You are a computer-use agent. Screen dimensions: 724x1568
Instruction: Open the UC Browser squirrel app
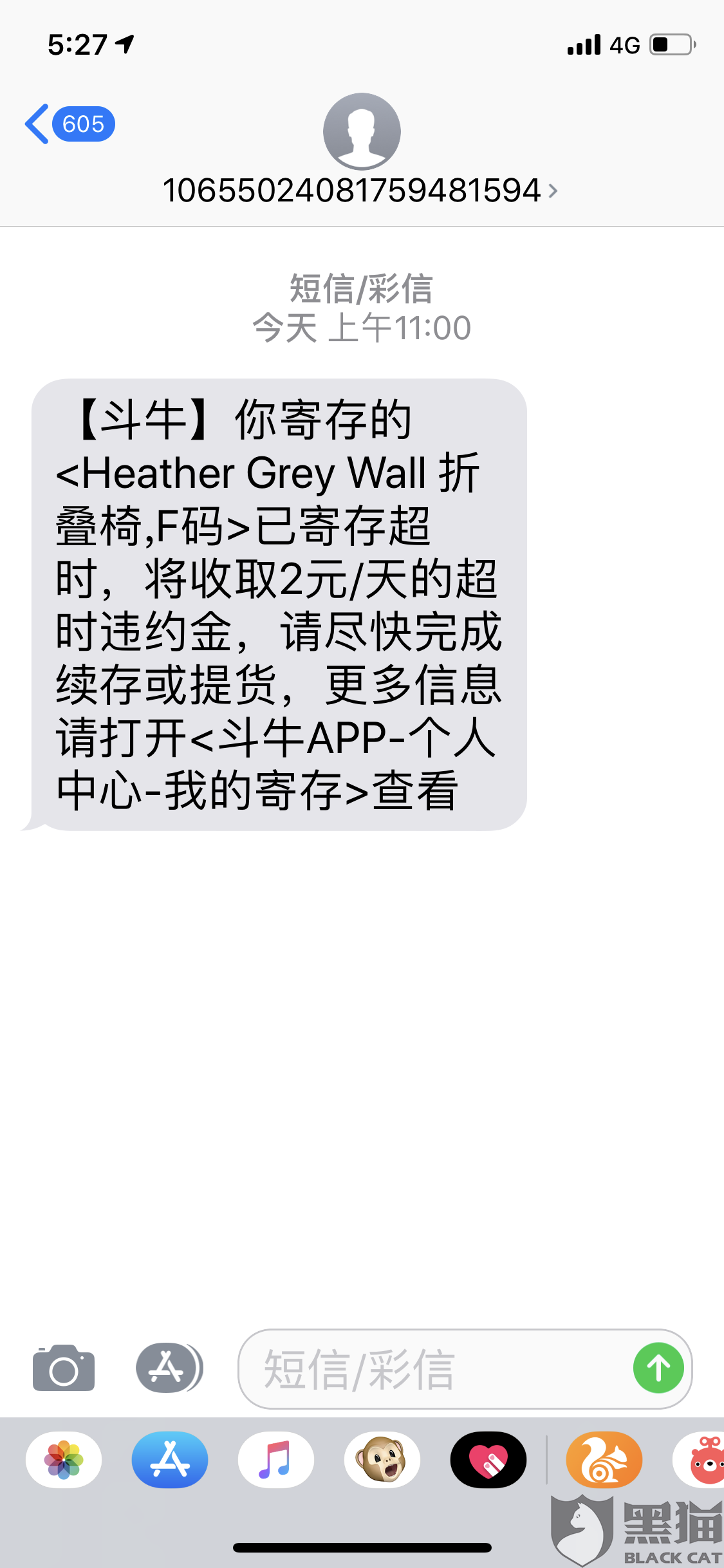[x=604, y=1460]
